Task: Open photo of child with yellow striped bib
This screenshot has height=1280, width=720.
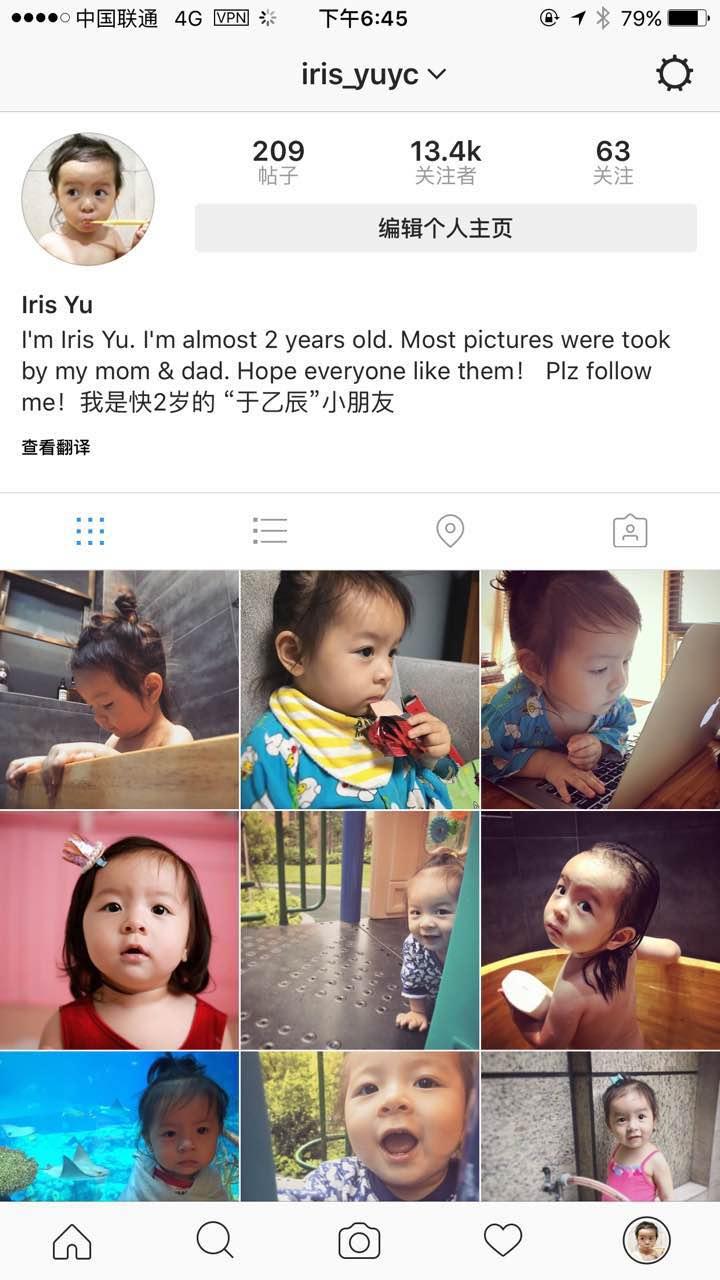Action: click(x=360, y=689)
